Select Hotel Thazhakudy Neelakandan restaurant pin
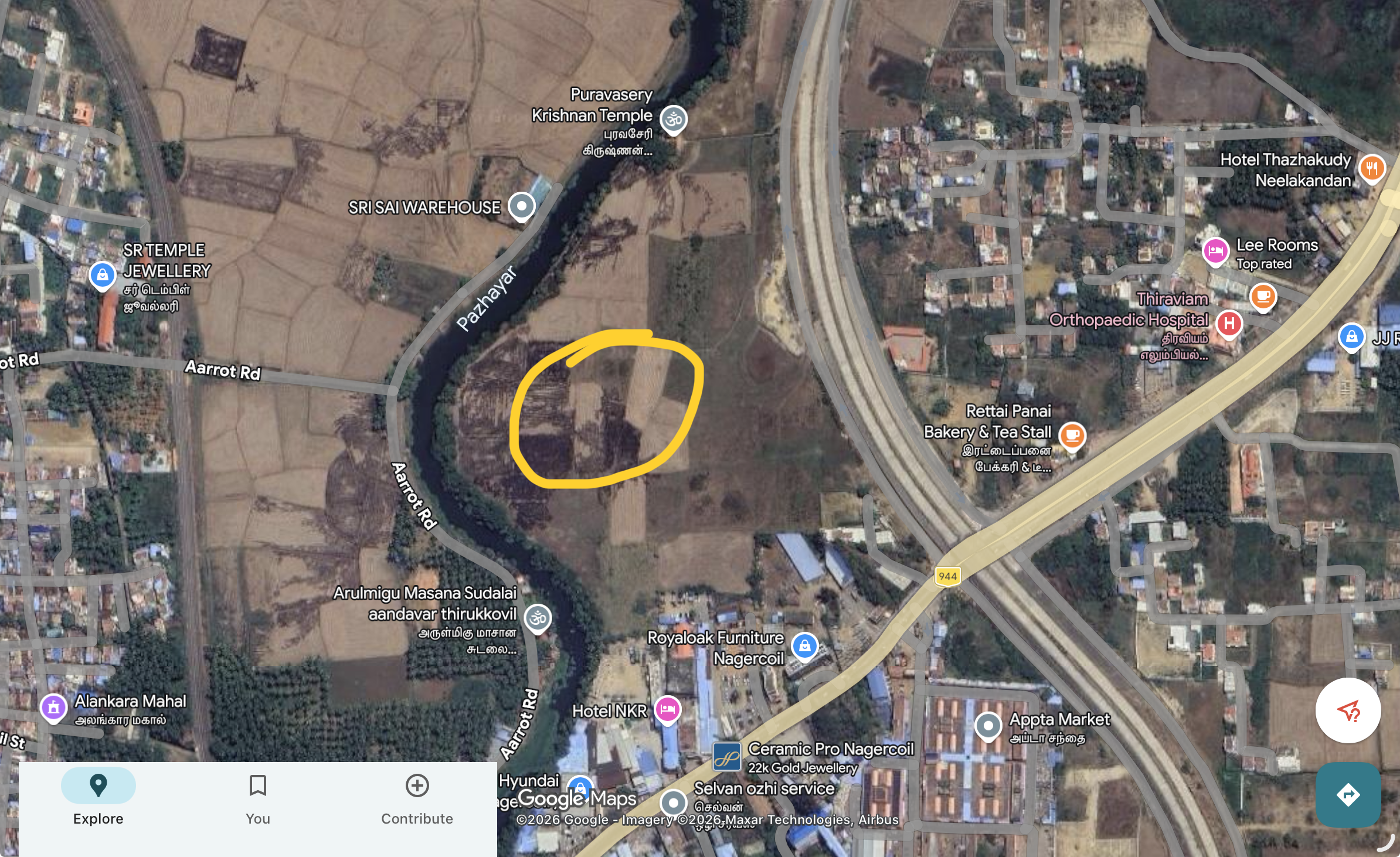1400x857 pixels. pyautogui.click(x=1372, y=169)
